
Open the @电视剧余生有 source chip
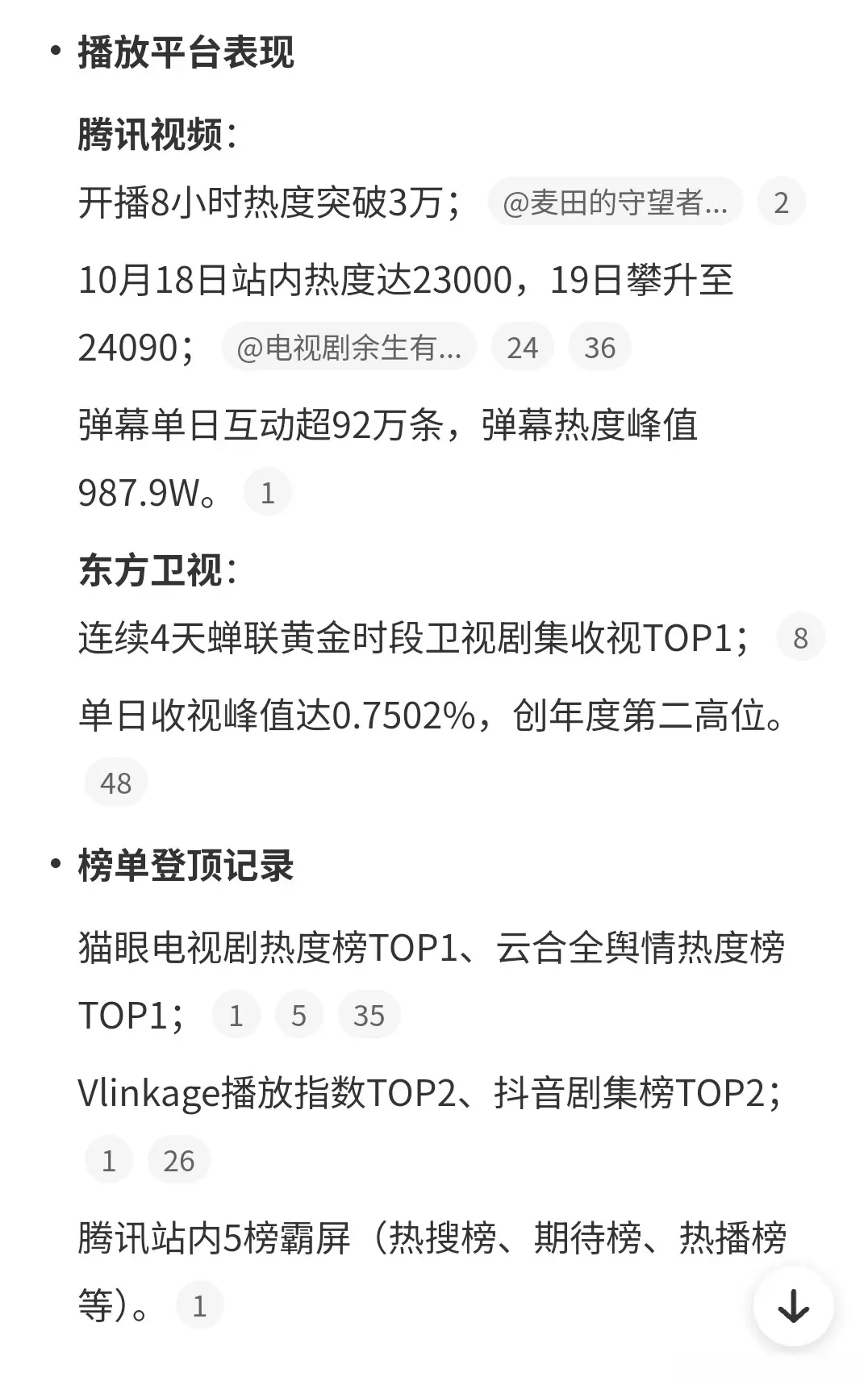point(348,348)
